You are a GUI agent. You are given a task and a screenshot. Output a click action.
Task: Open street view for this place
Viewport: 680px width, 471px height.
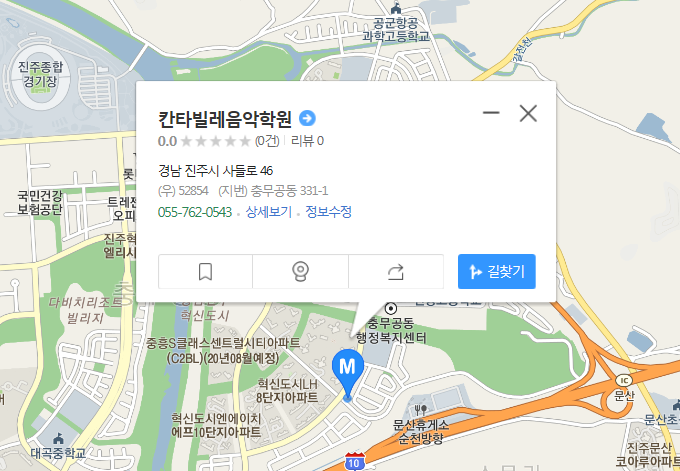click(x=300, y=271)
